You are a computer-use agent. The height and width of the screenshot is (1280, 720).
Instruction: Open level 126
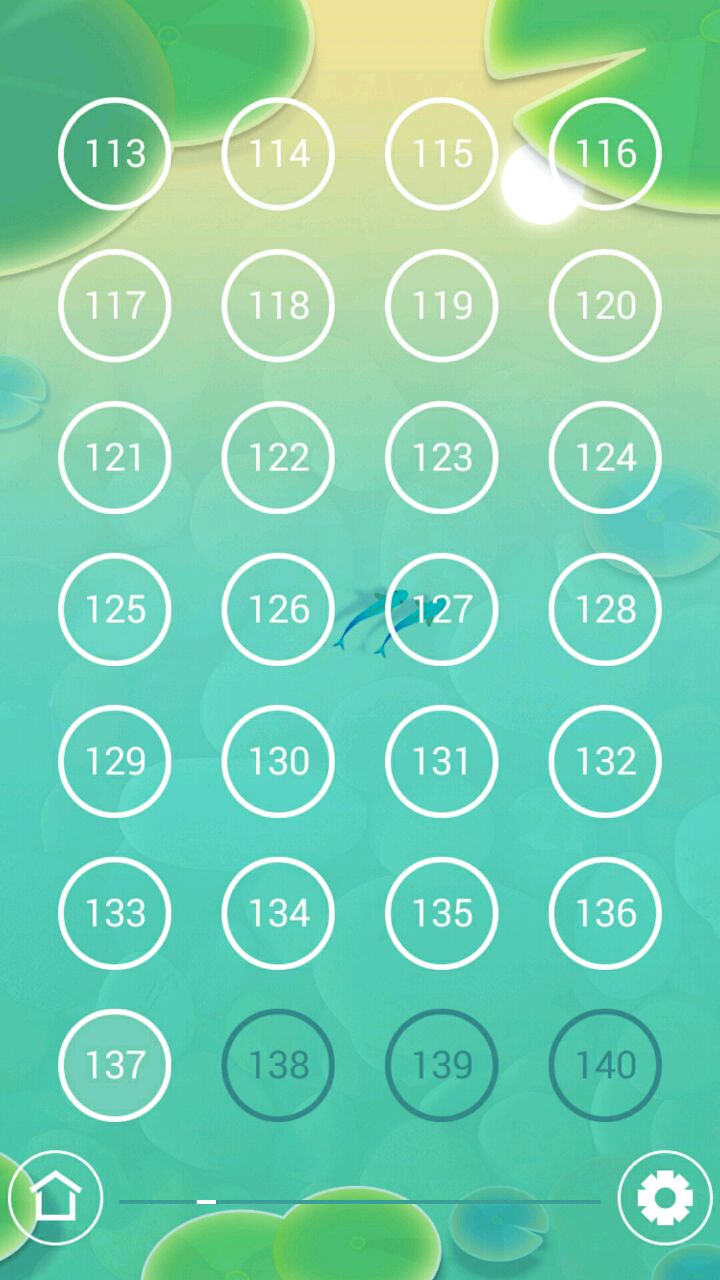coord(278,610)
